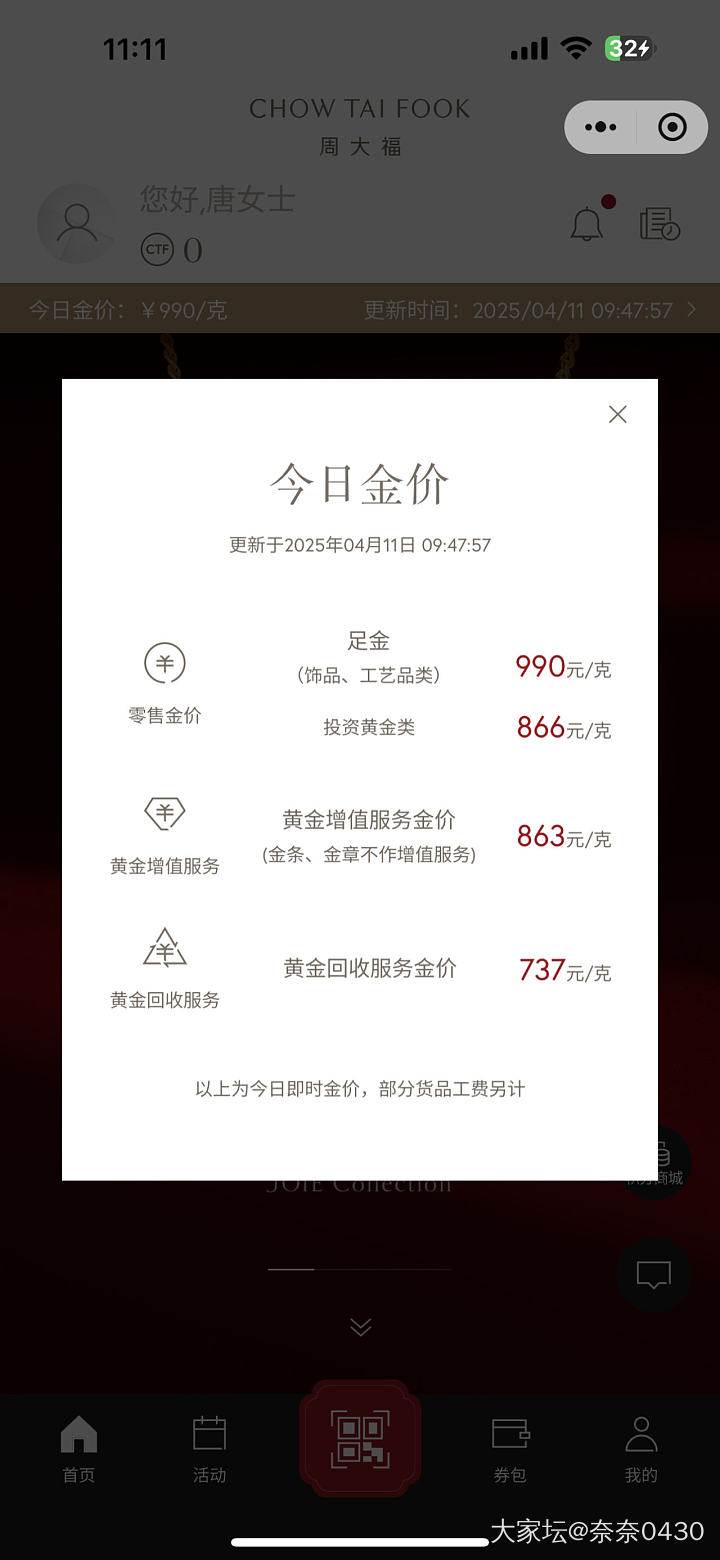Open the notifications bell
This screenshot has width=720, height=1560.
[587, 224]
